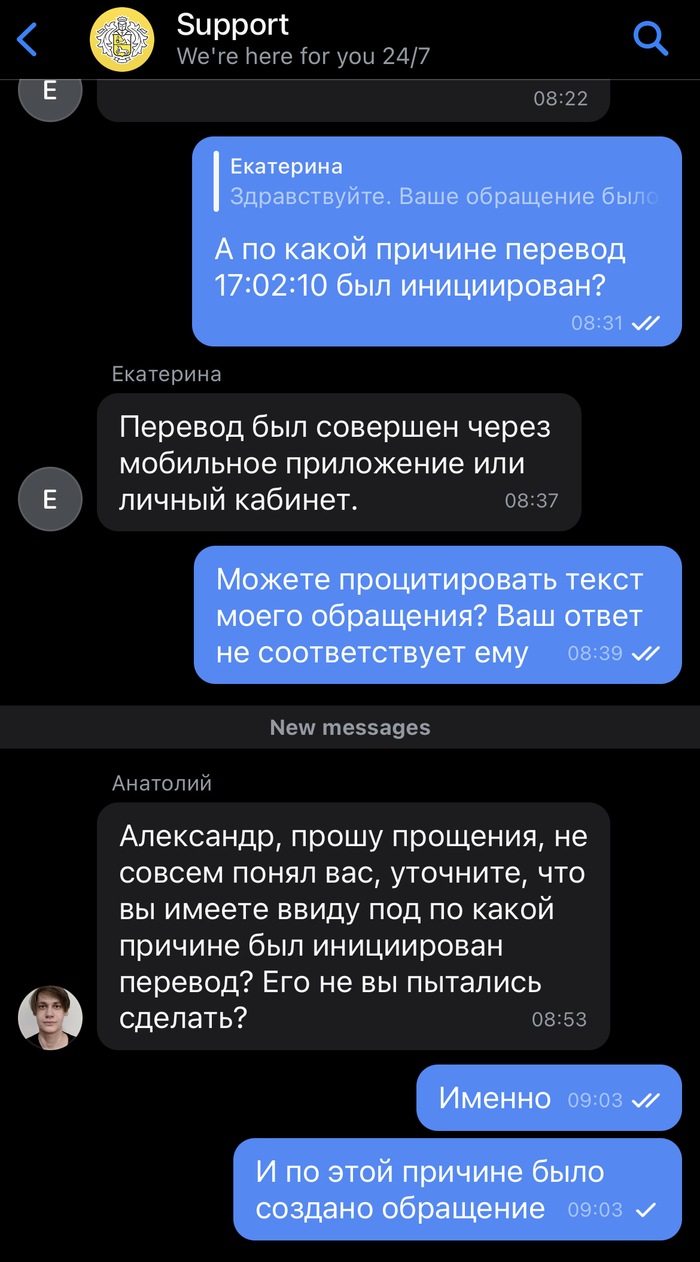
Task: Jump to the quoted message from Екатерина
Action: pyautogui.click(x=440, y=182)
